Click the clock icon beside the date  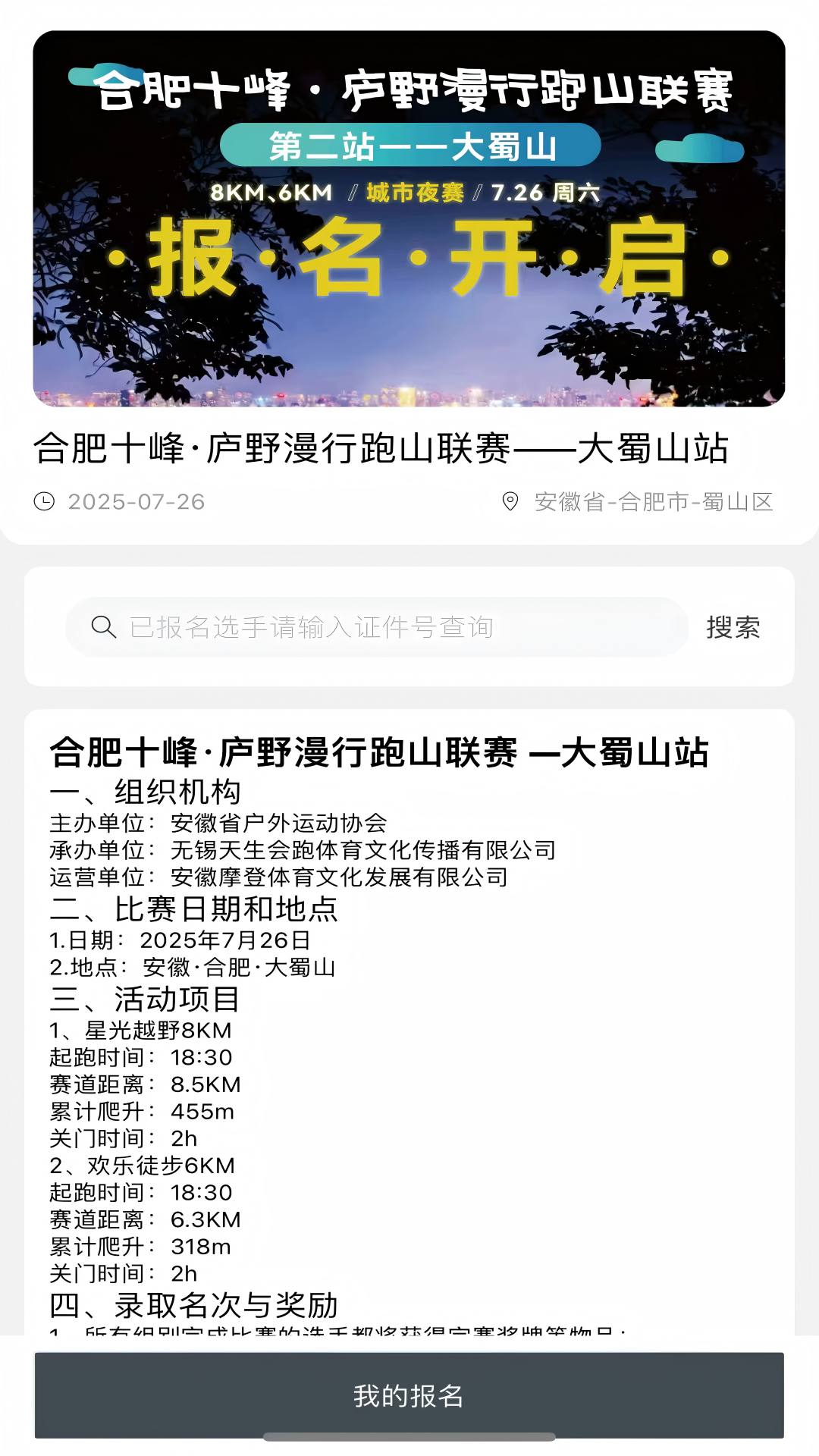[x=44, y=500]
